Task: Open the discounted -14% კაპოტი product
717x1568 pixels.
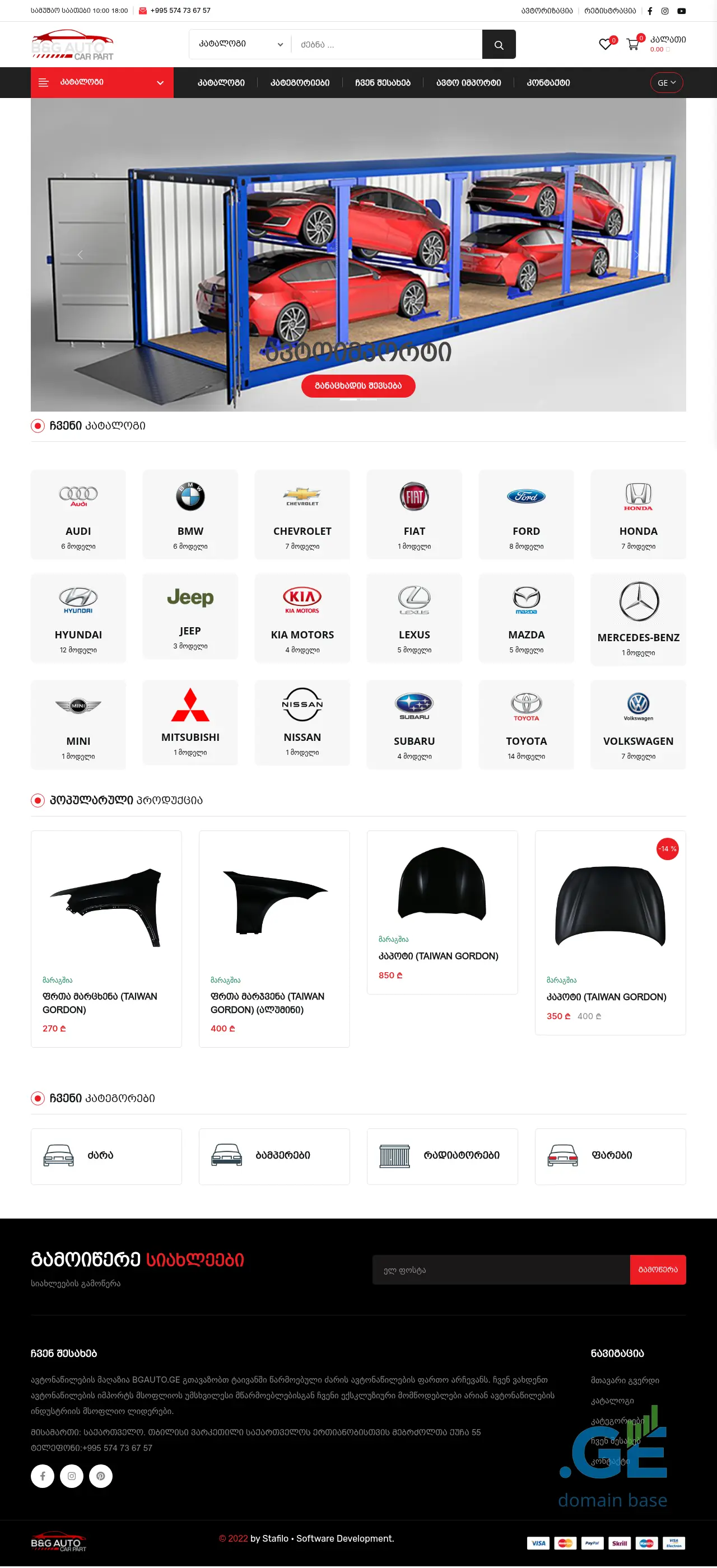Action: [610, 931]
